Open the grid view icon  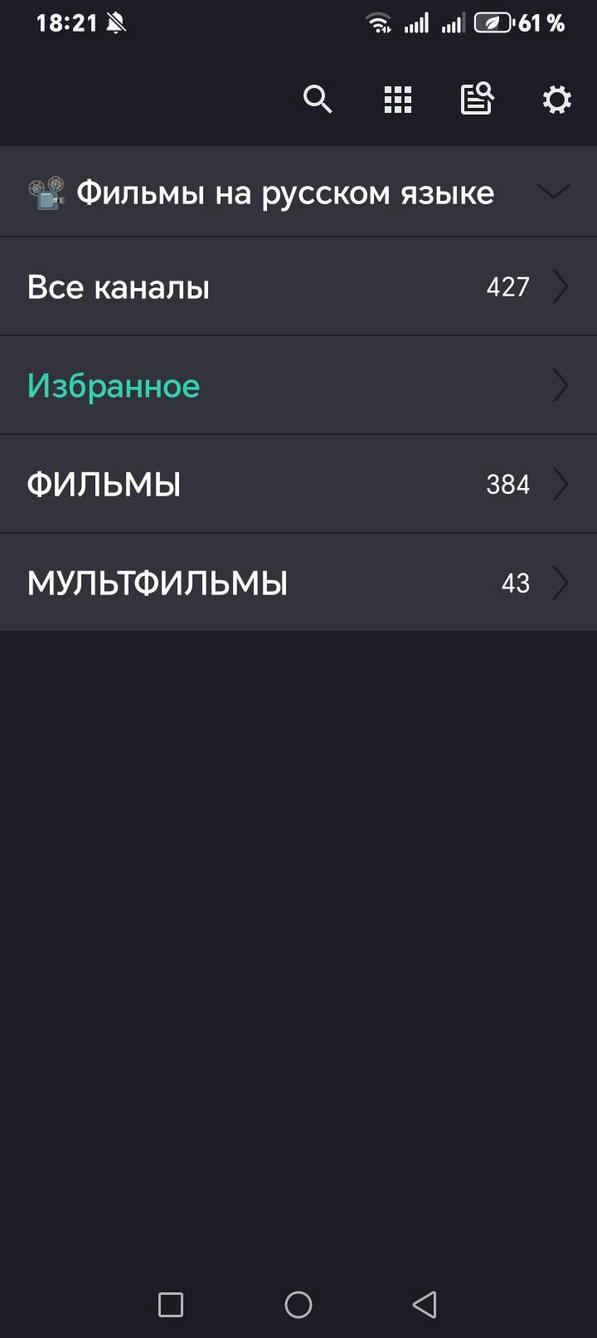(x=398, y=99)
